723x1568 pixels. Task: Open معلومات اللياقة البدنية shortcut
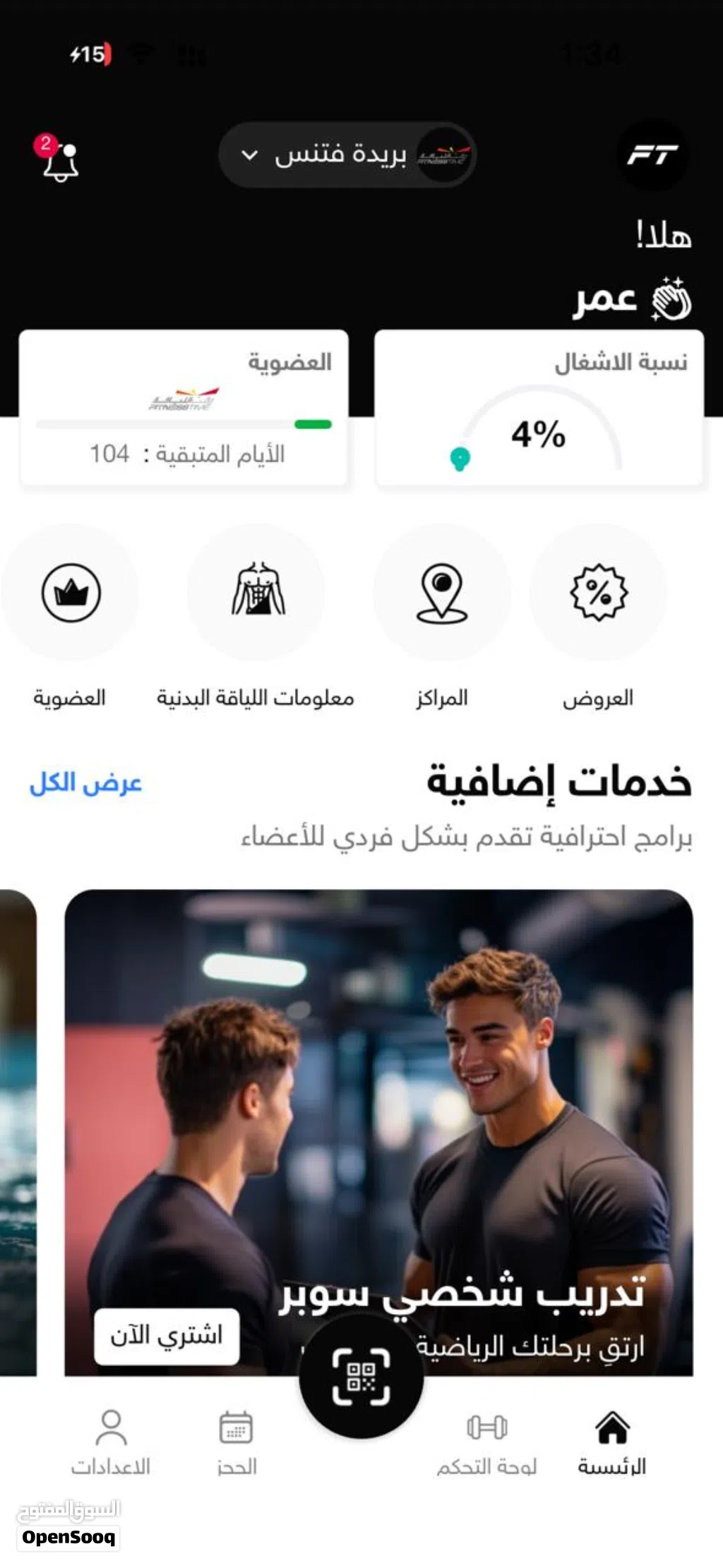257,593
